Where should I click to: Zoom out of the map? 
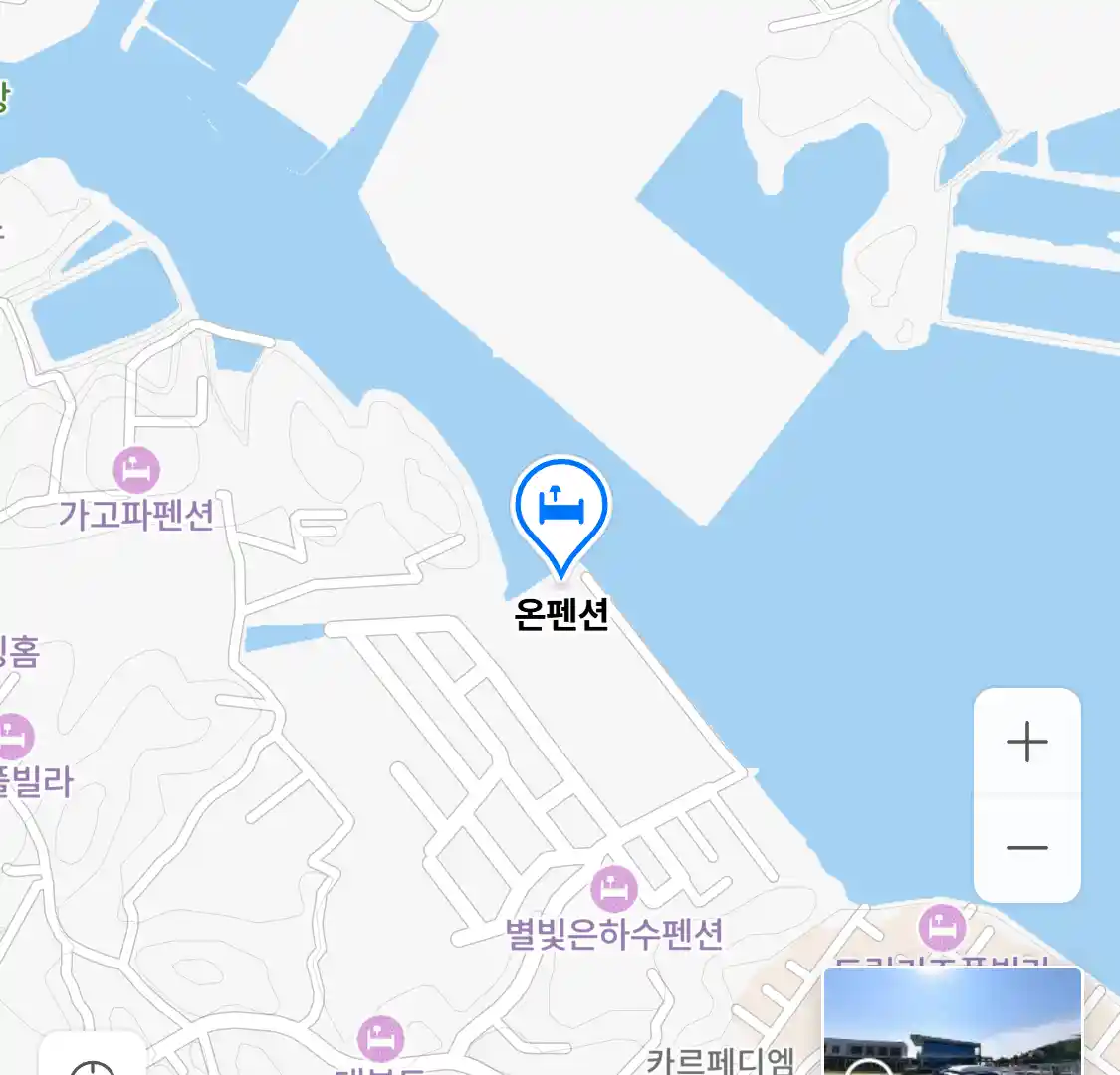pyautogui.click(x=1026, y=848)
